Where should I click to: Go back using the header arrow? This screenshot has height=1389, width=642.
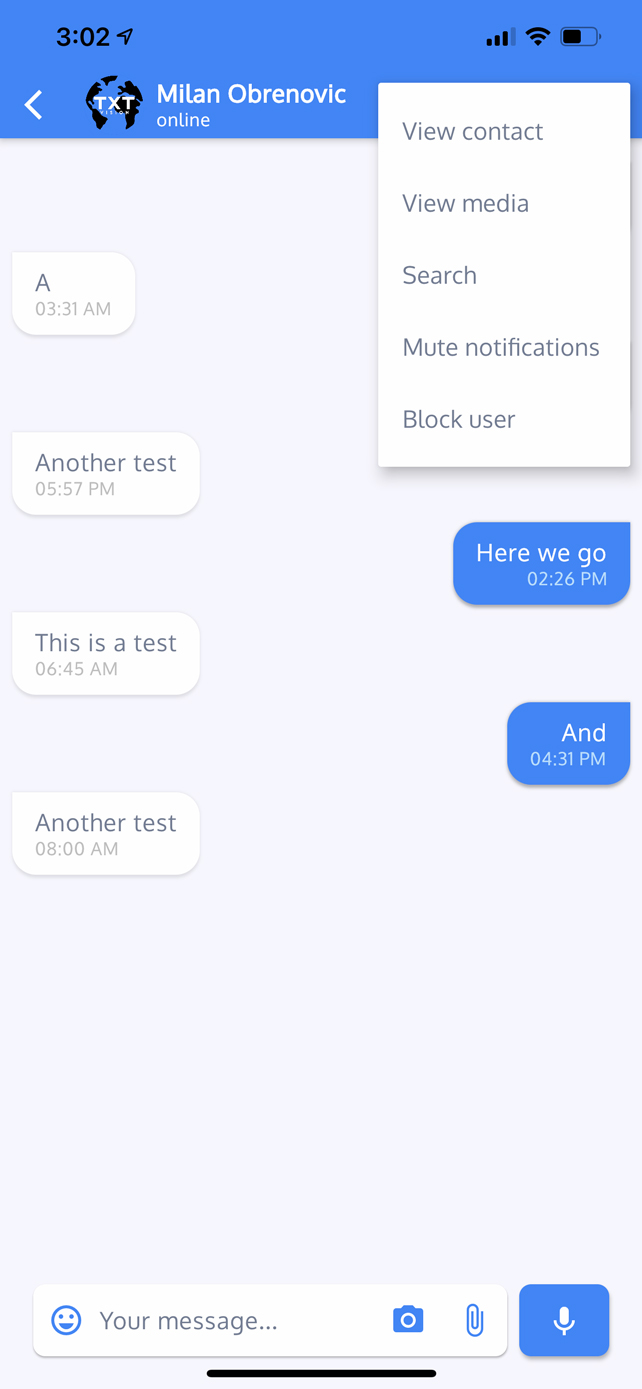click(x=34, y=104)
